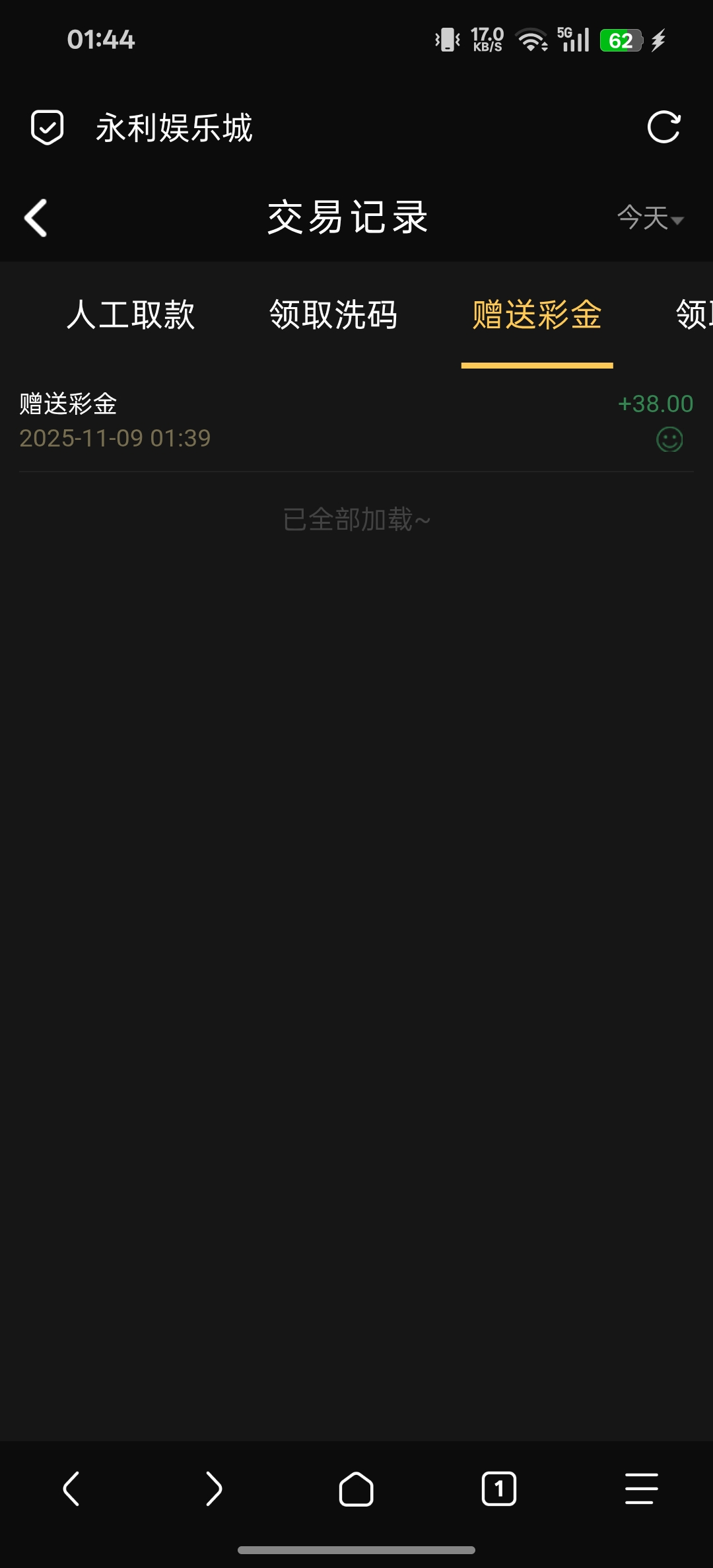This screenshot has height=1568, width=713.
Task: Go to the browser home page
Action: click(x=356, y=1489)
